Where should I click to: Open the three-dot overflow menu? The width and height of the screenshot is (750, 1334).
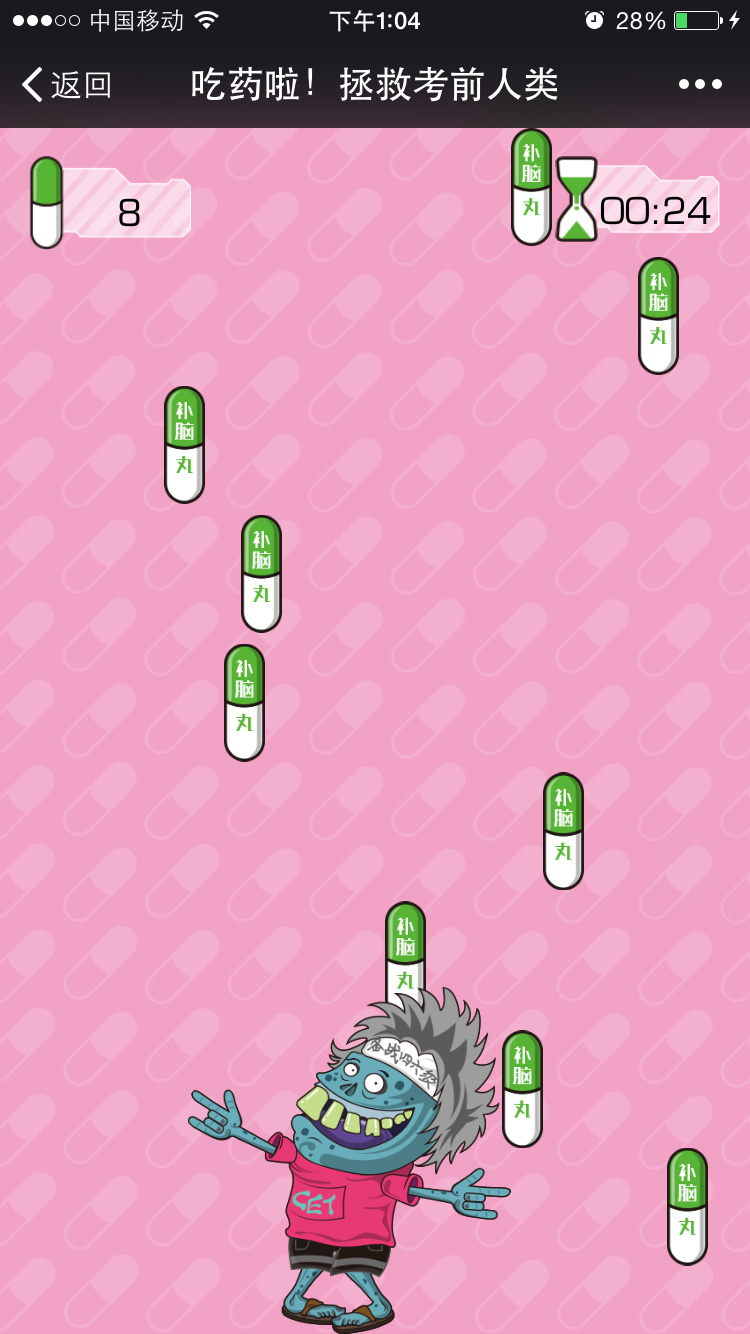point(700,85)
